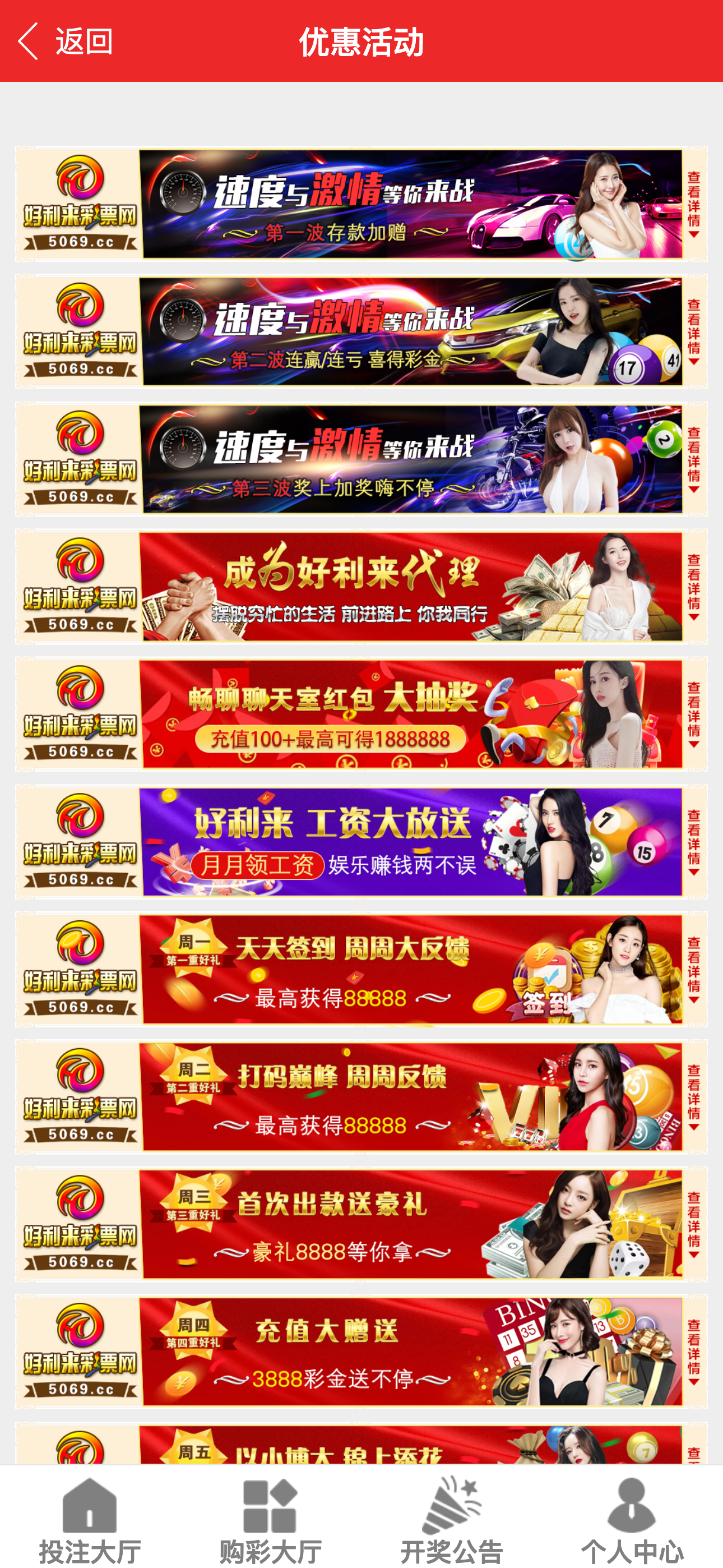723x1568 pixels.
Task: Open the 畅聊聊天室红包大抽奖 promotion
Action: point(411,714)
